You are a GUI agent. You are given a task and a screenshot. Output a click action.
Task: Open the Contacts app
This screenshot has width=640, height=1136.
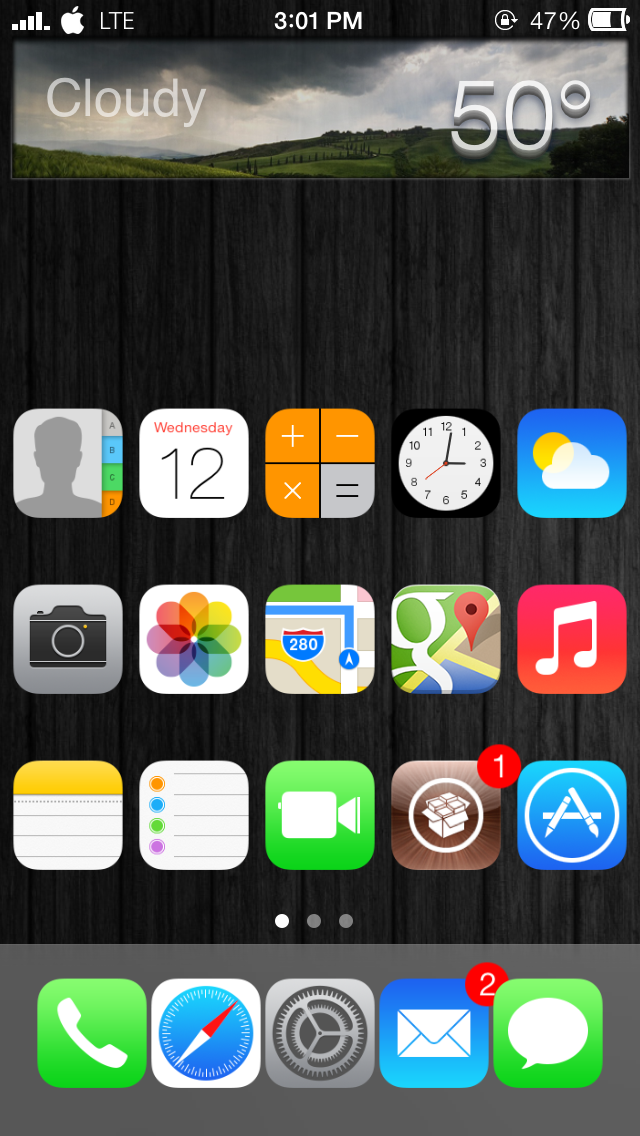coord(68,463)
